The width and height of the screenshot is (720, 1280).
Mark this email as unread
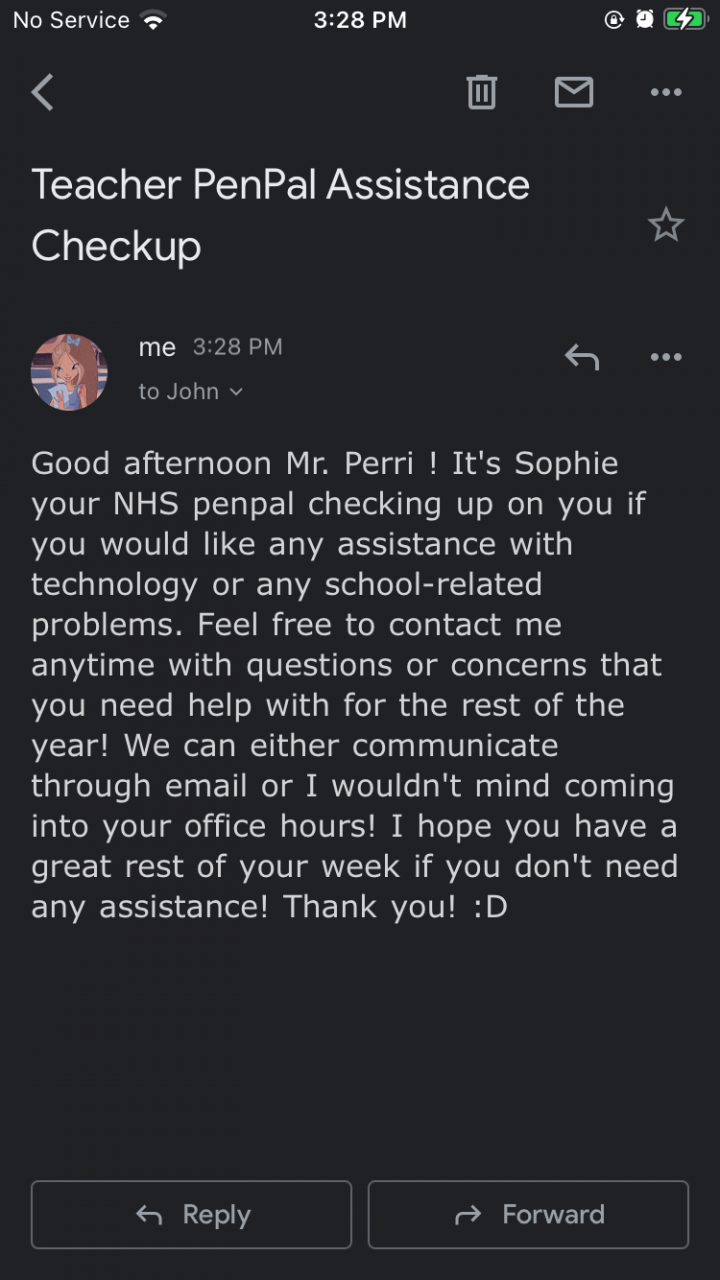point(574,93)
